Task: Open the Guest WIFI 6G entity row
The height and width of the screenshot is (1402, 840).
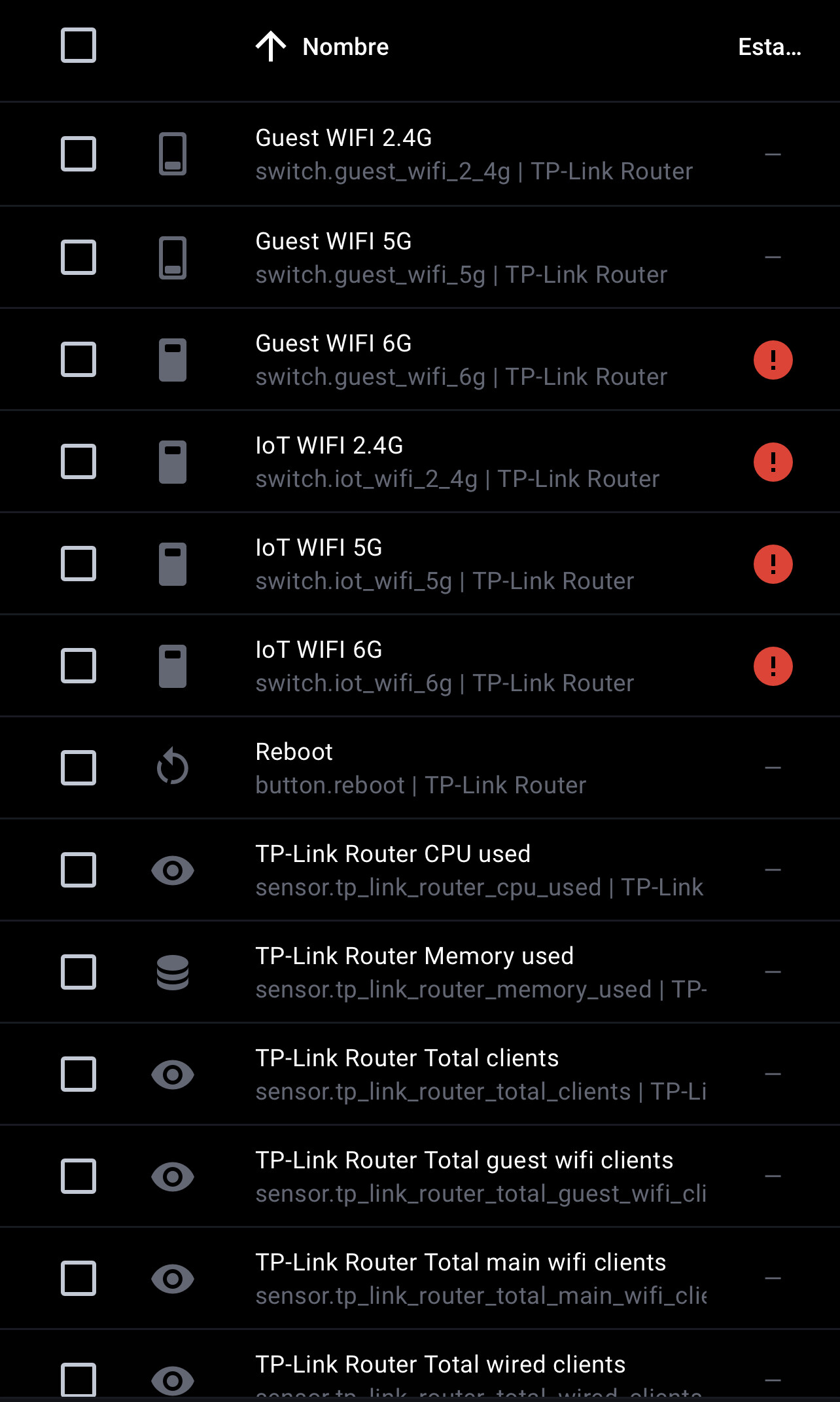Action: click(458, 359)
